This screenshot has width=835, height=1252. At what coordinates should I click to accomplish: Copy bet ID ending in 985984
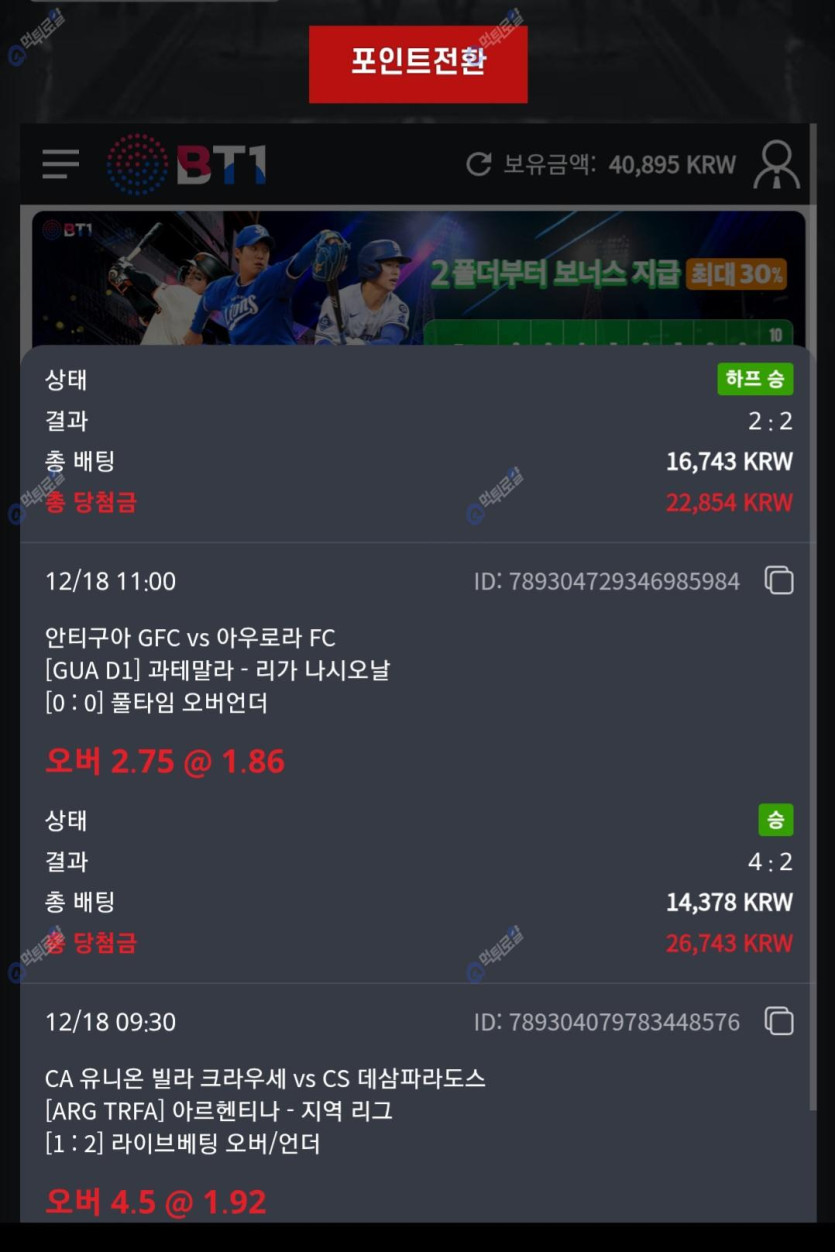pos(779,581)
